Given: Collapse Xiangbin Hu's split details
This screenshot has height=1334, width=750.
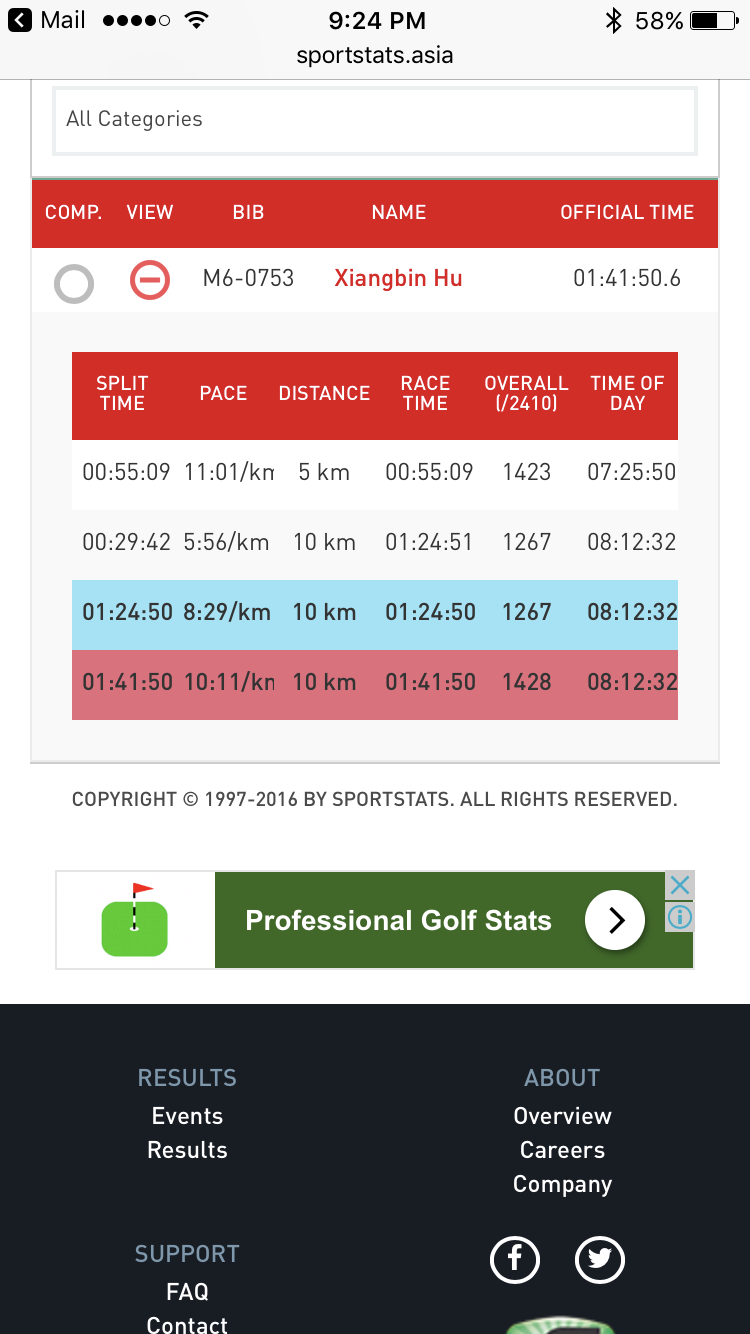Looking at the screenshot, I should 150,280.
